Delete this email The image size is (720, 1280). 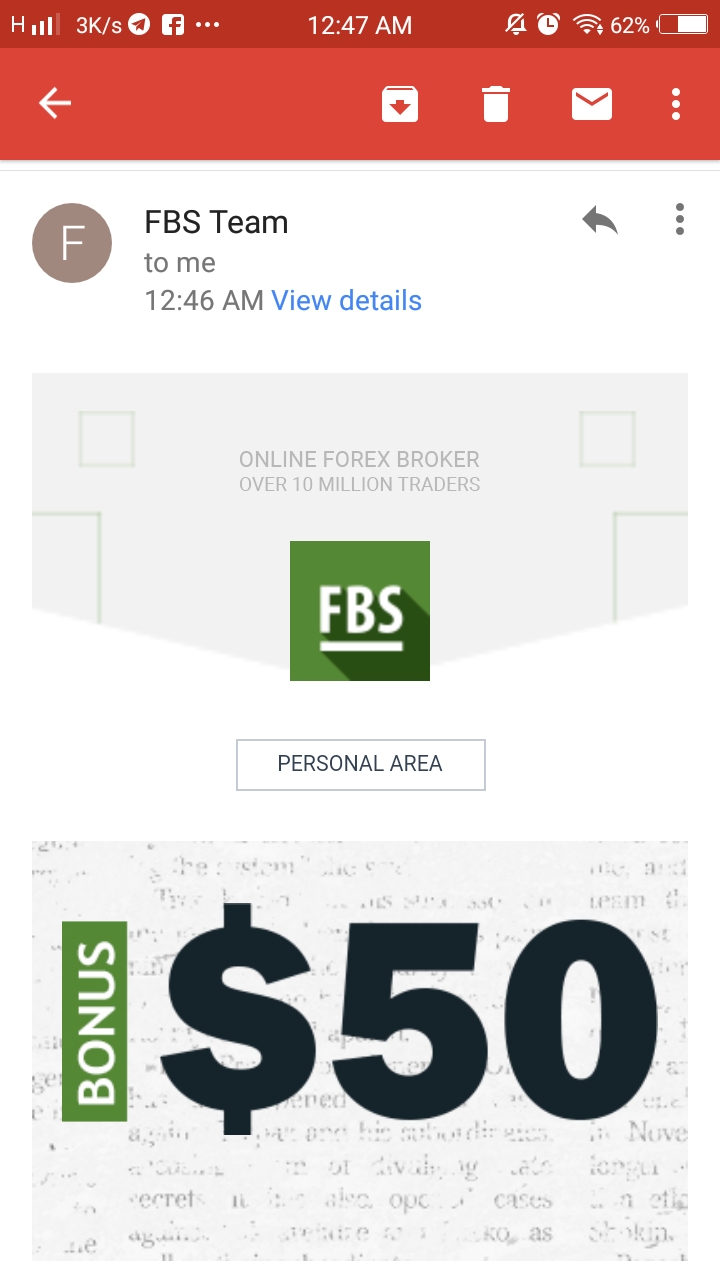point(496,104)
